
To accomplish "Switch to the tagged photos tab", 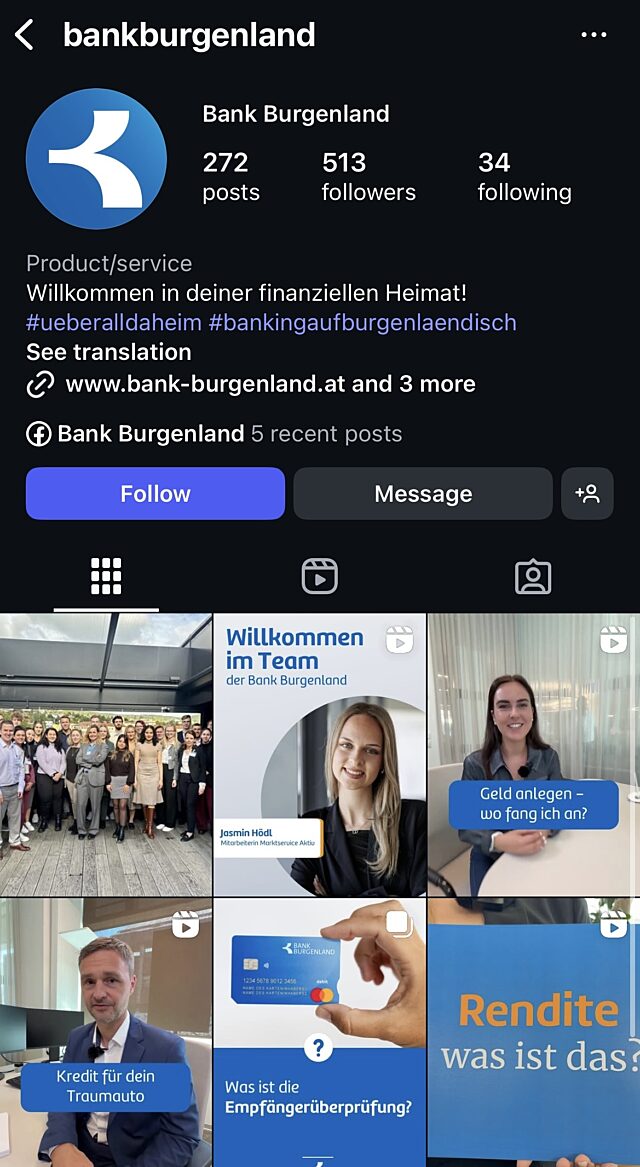I will tap(532, 576).
